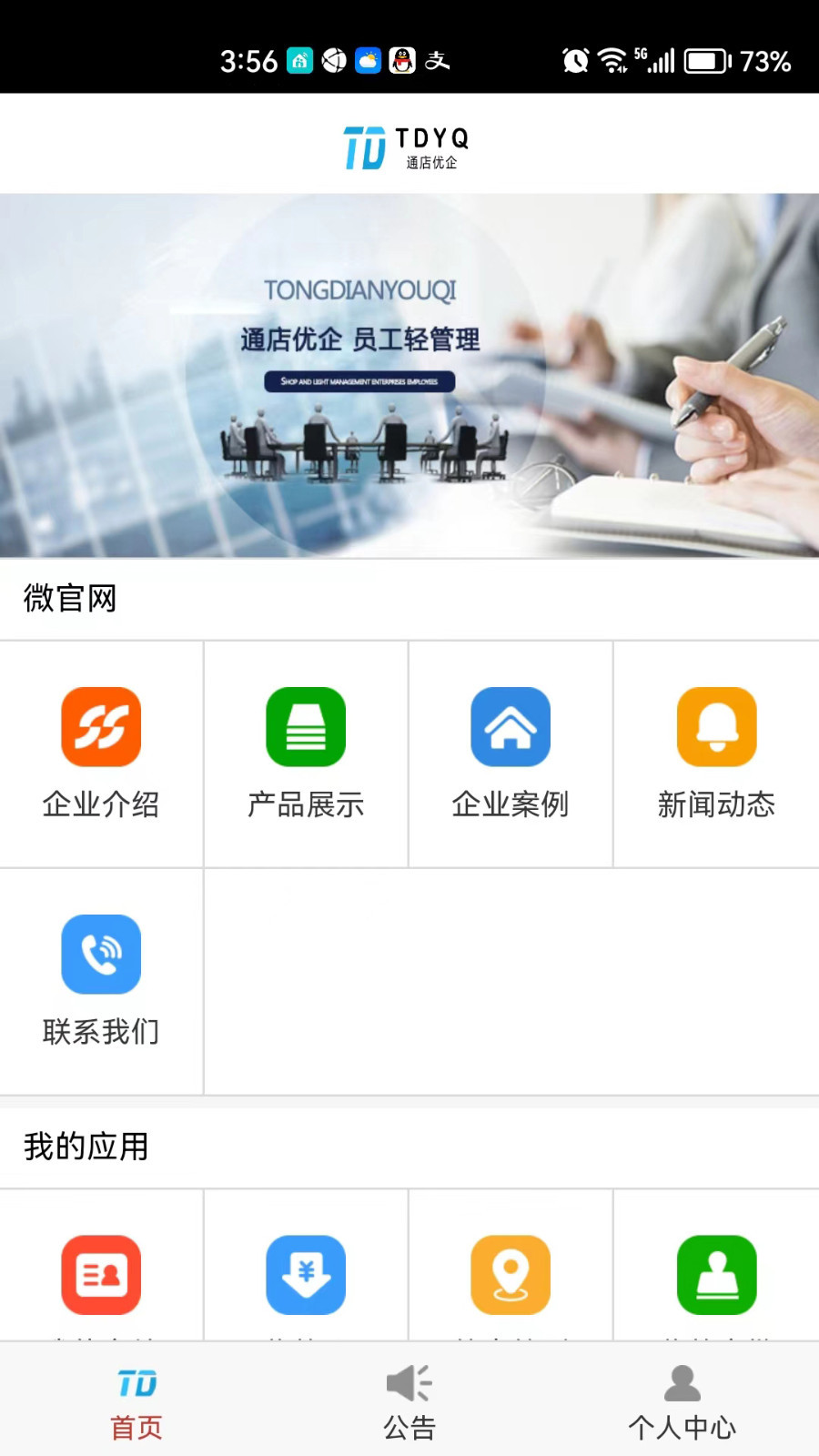Open 产品展示 product showcase
Screen dimensions: 819x1456
click(x=306, y=753)
